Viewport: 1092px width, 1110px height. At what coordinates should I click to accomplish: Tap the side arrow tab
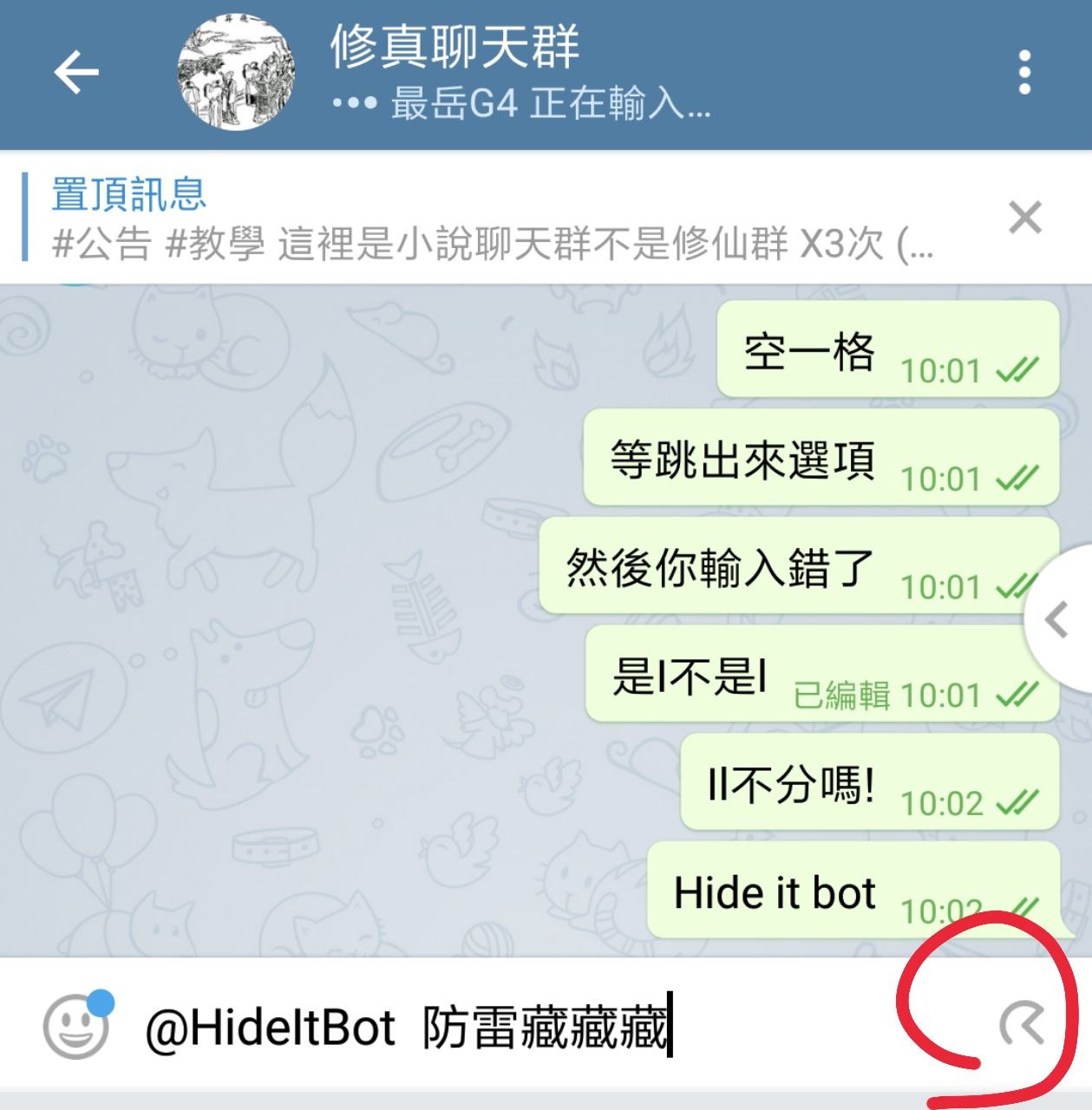(1058, 619)
